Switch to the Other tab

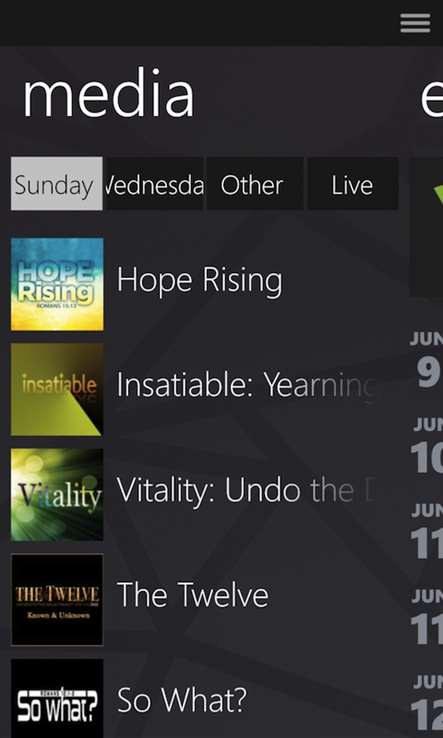(255, 184)
